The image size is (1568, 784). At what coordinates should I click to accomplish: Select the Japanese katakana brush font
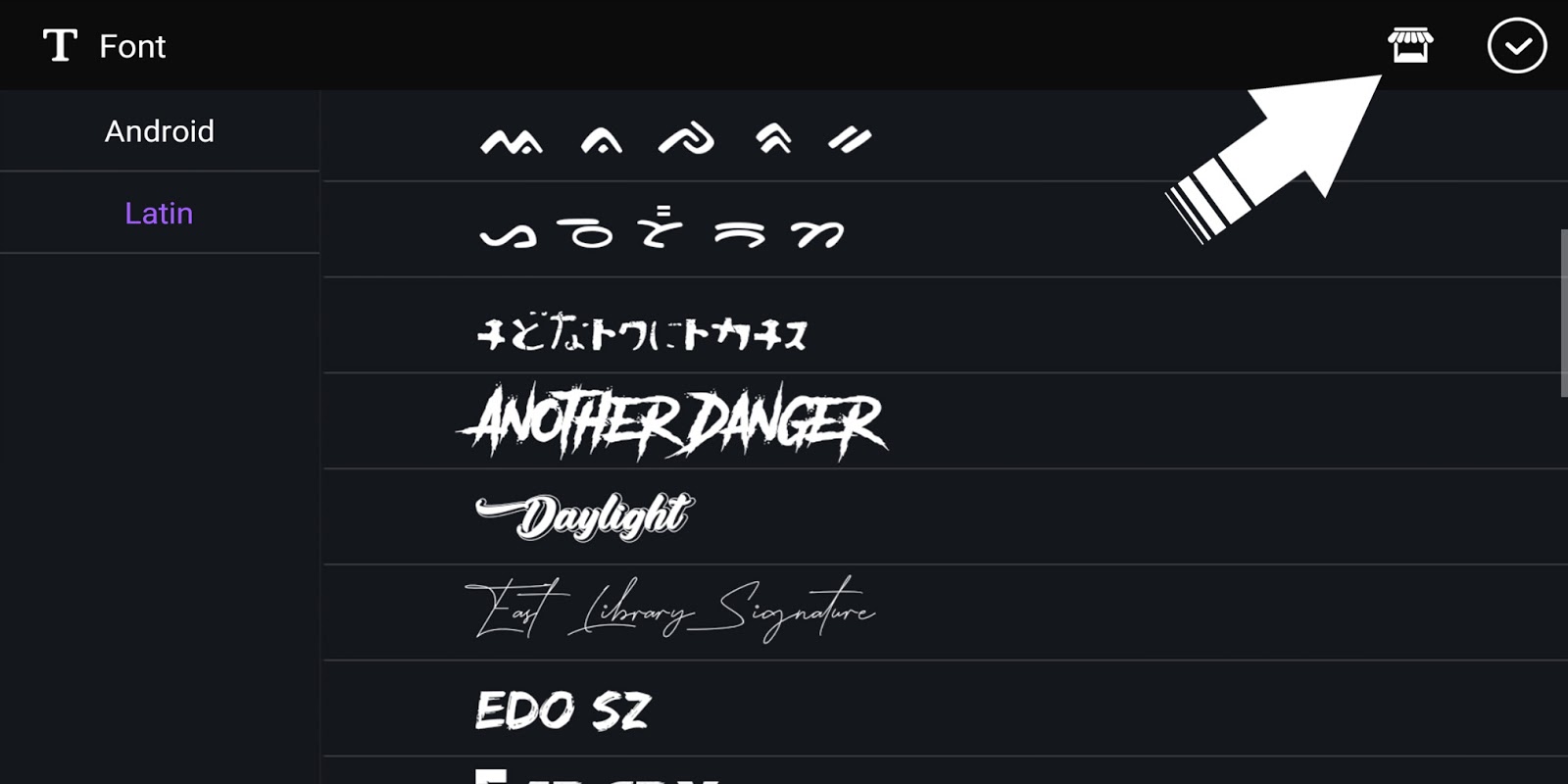(945, 325)
